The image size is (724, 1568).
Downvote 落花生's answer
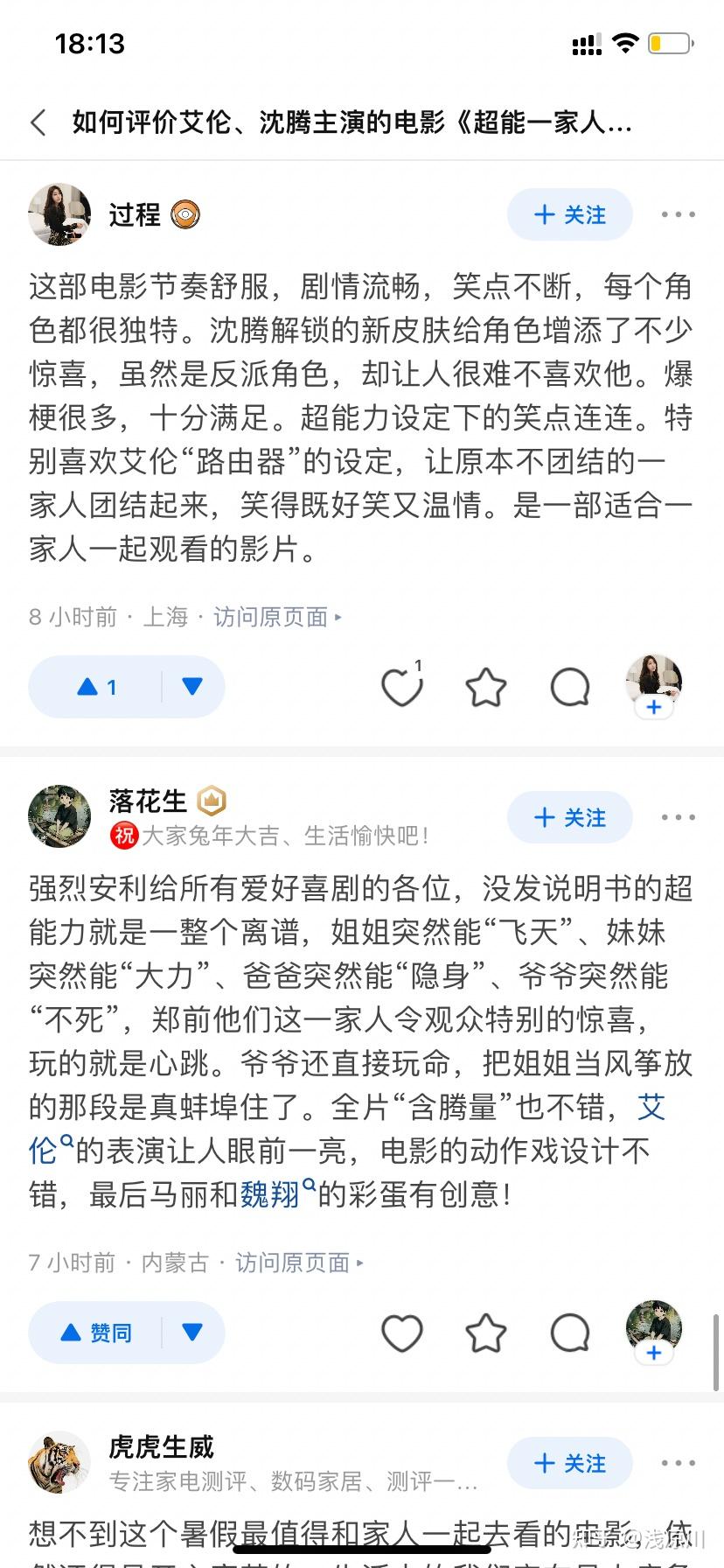coord(192,1333)
